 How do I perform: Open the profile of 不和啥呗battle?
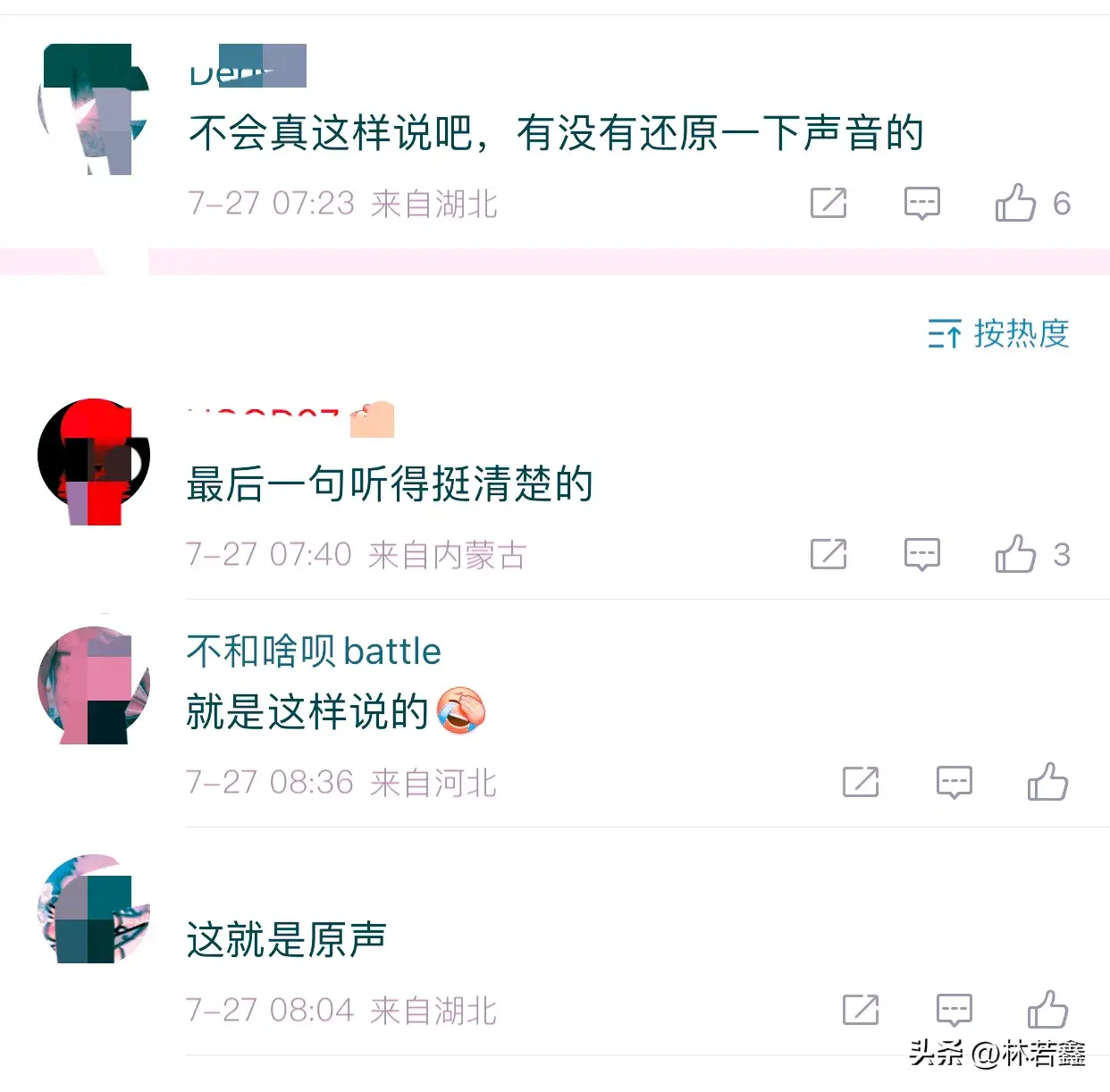(313, 651)
